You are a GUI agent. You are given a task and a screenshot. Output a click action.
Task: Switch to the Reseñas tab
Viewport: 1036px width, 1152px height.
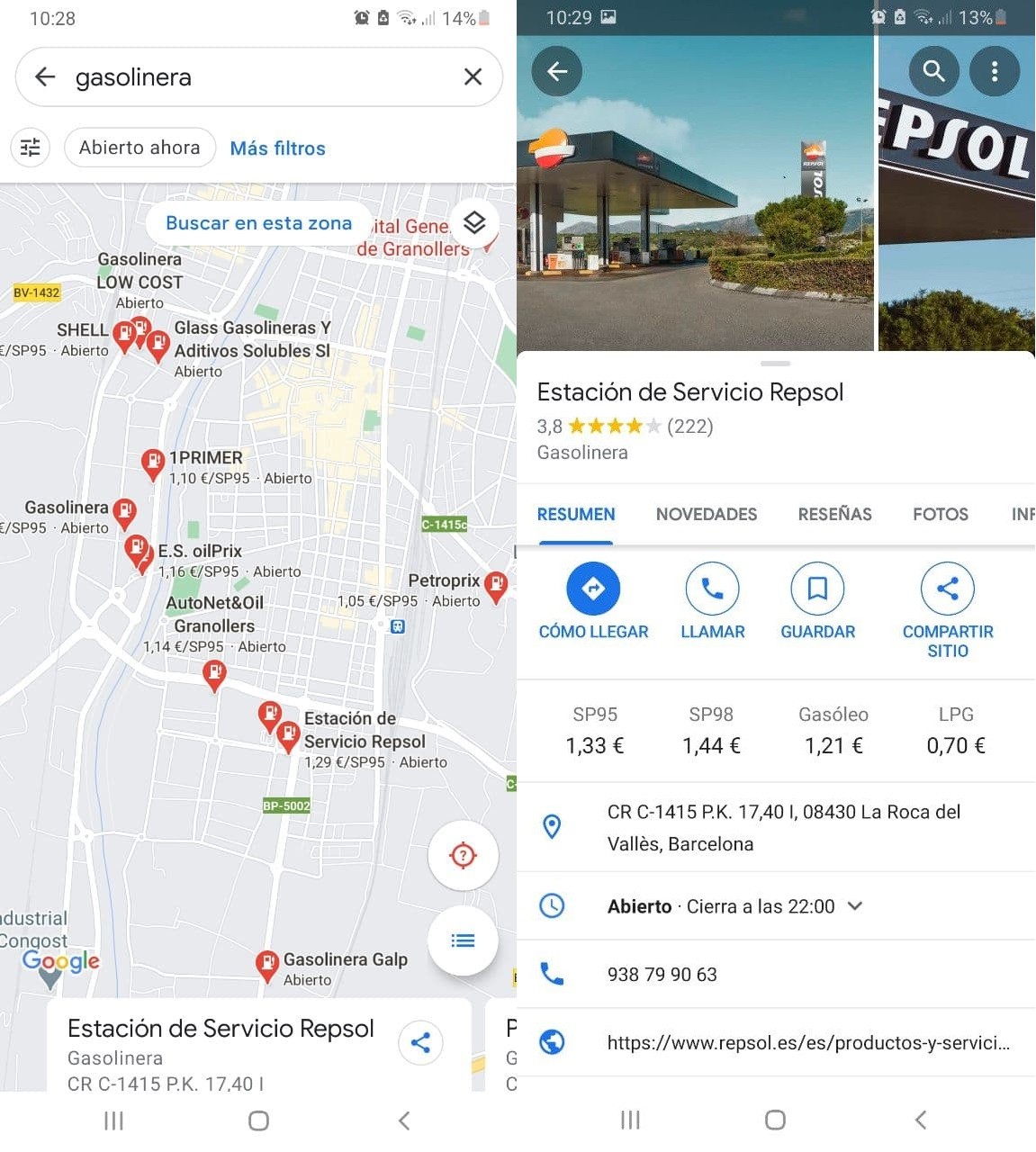[x=834, y=514]
